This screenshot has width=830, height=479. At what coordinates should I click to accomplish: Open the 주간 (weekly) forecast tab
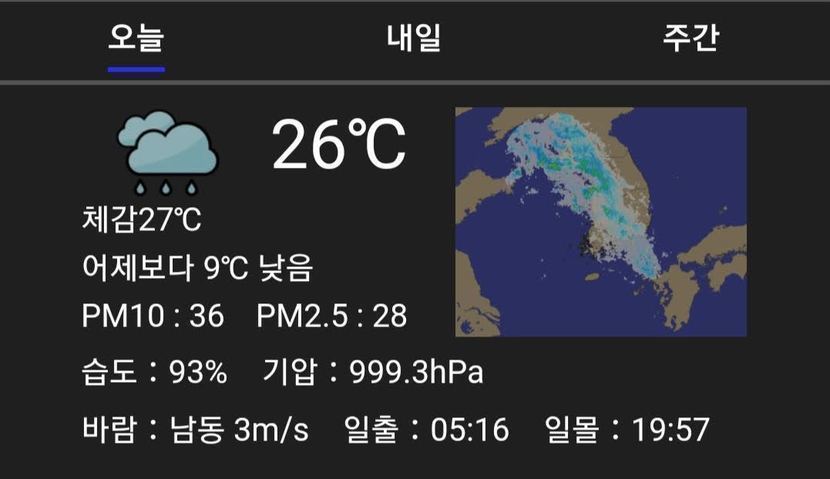coord(691,39)
